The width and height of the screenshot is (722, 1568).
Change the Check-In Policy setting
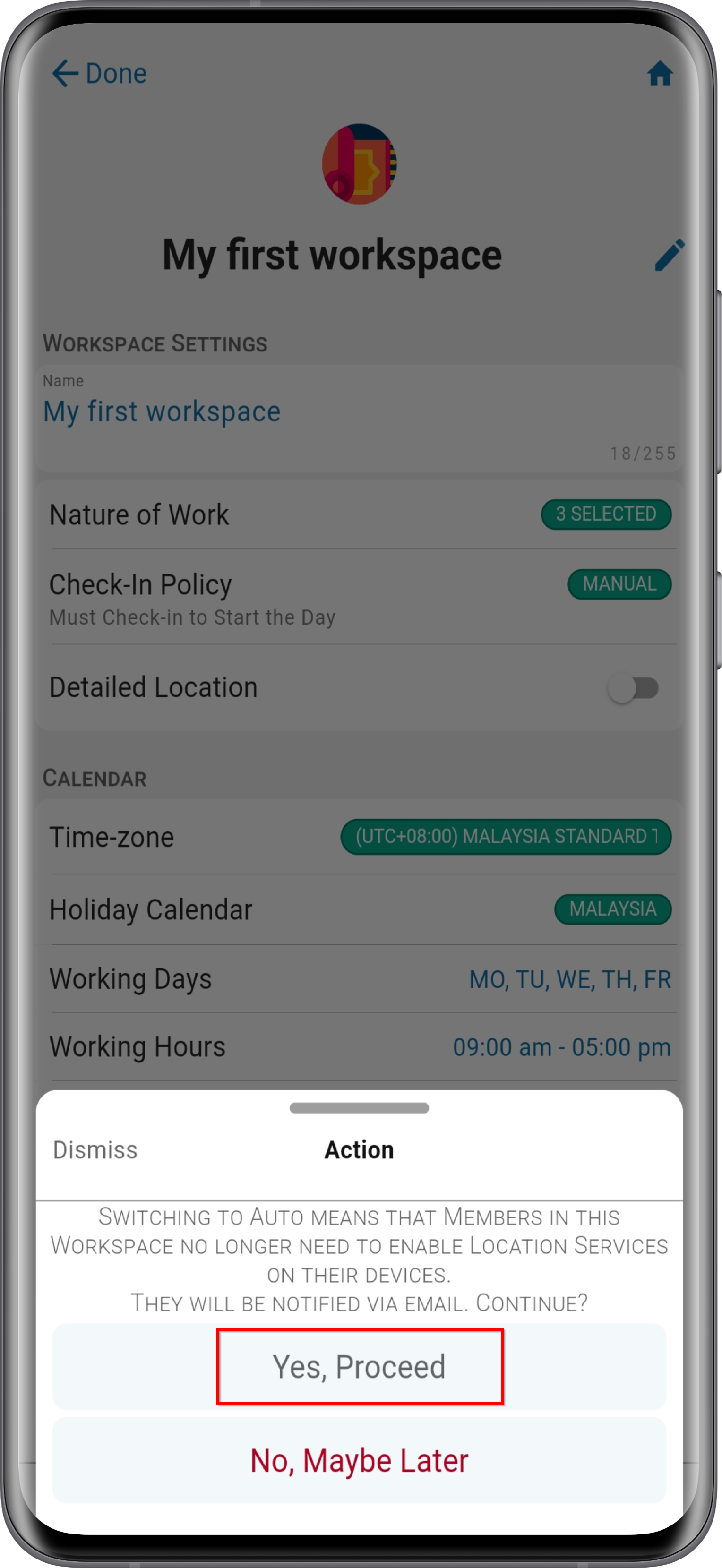[359, 597]
